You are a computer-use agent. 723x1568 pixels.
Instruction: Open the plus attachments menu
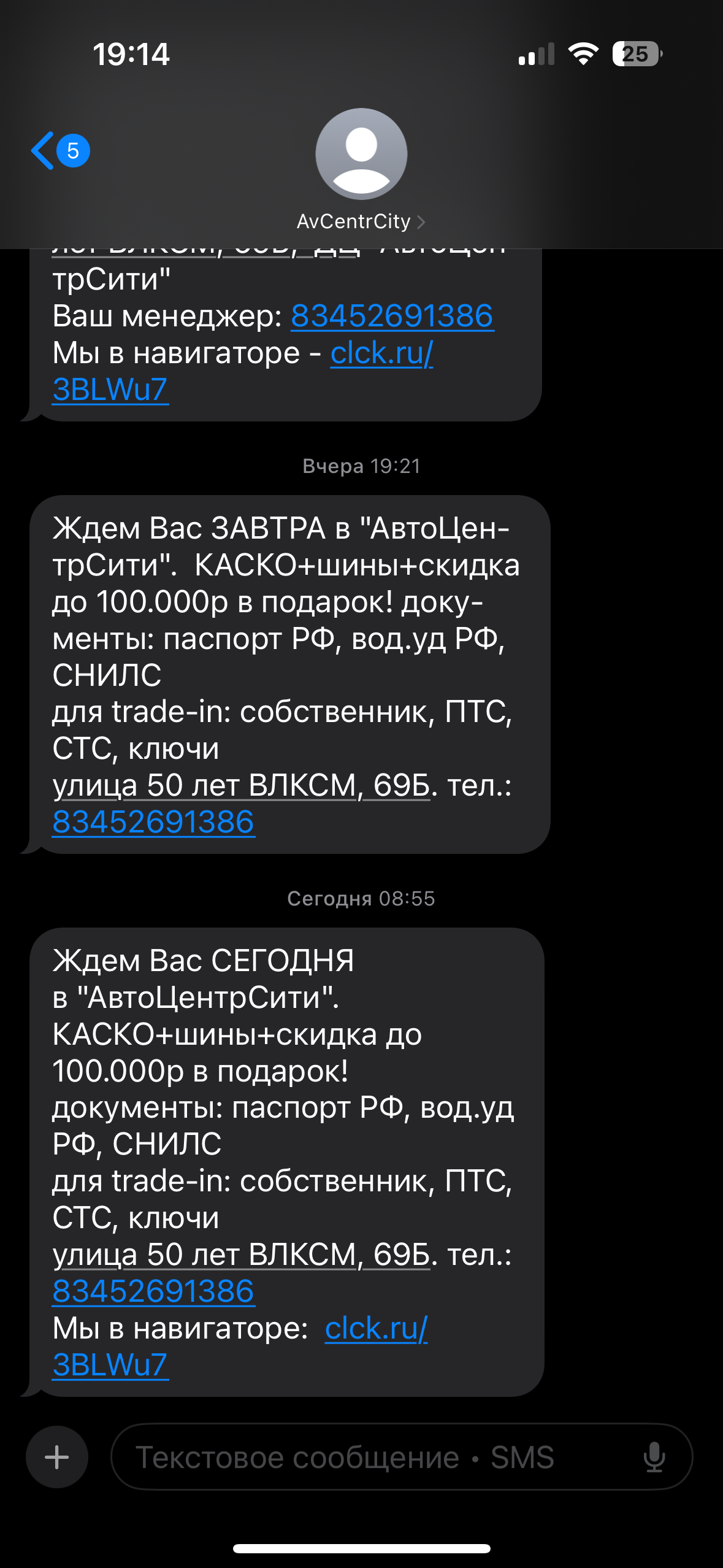57,1457
